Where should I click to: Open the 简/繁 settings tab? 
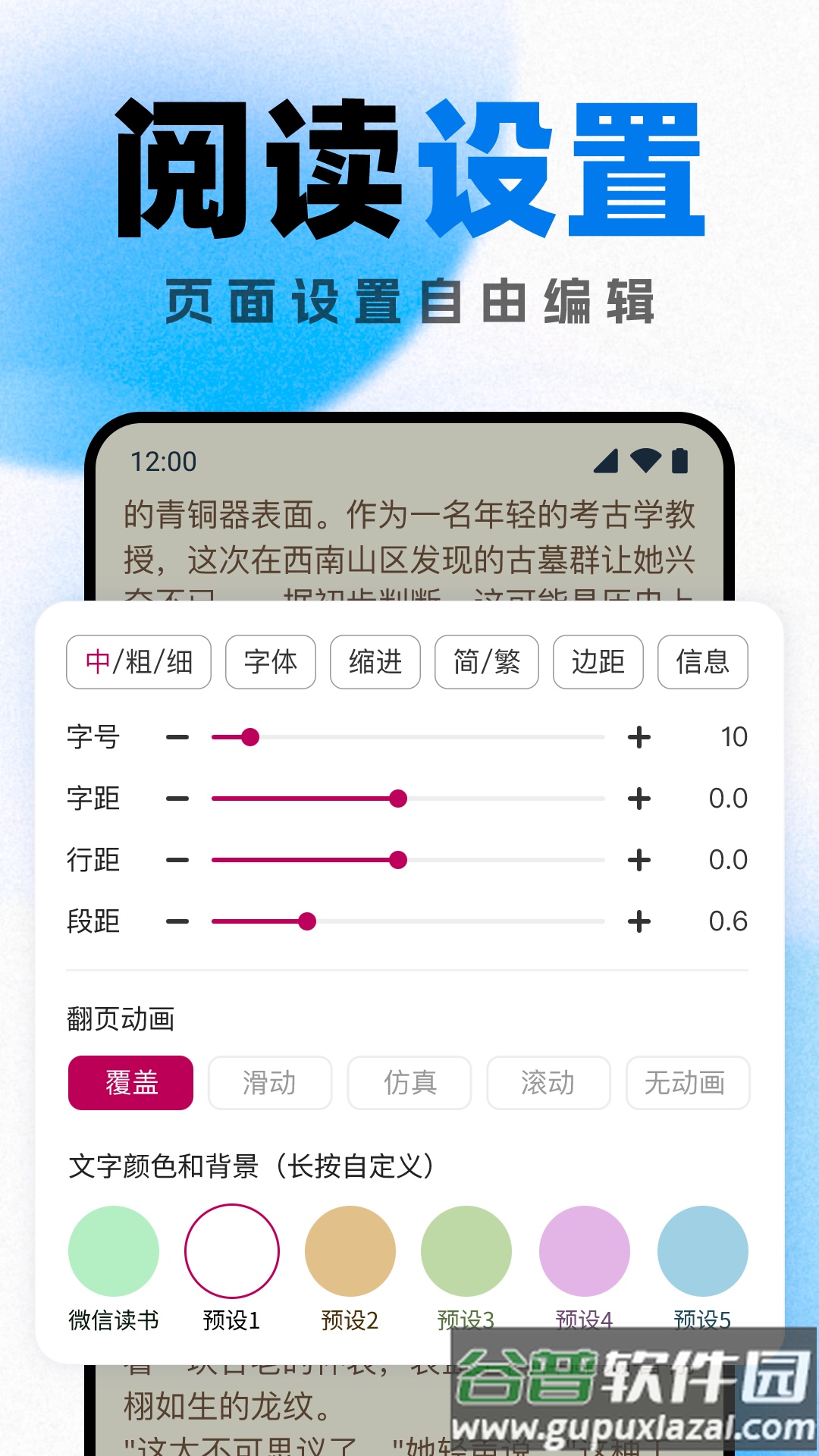coord(487,662)
